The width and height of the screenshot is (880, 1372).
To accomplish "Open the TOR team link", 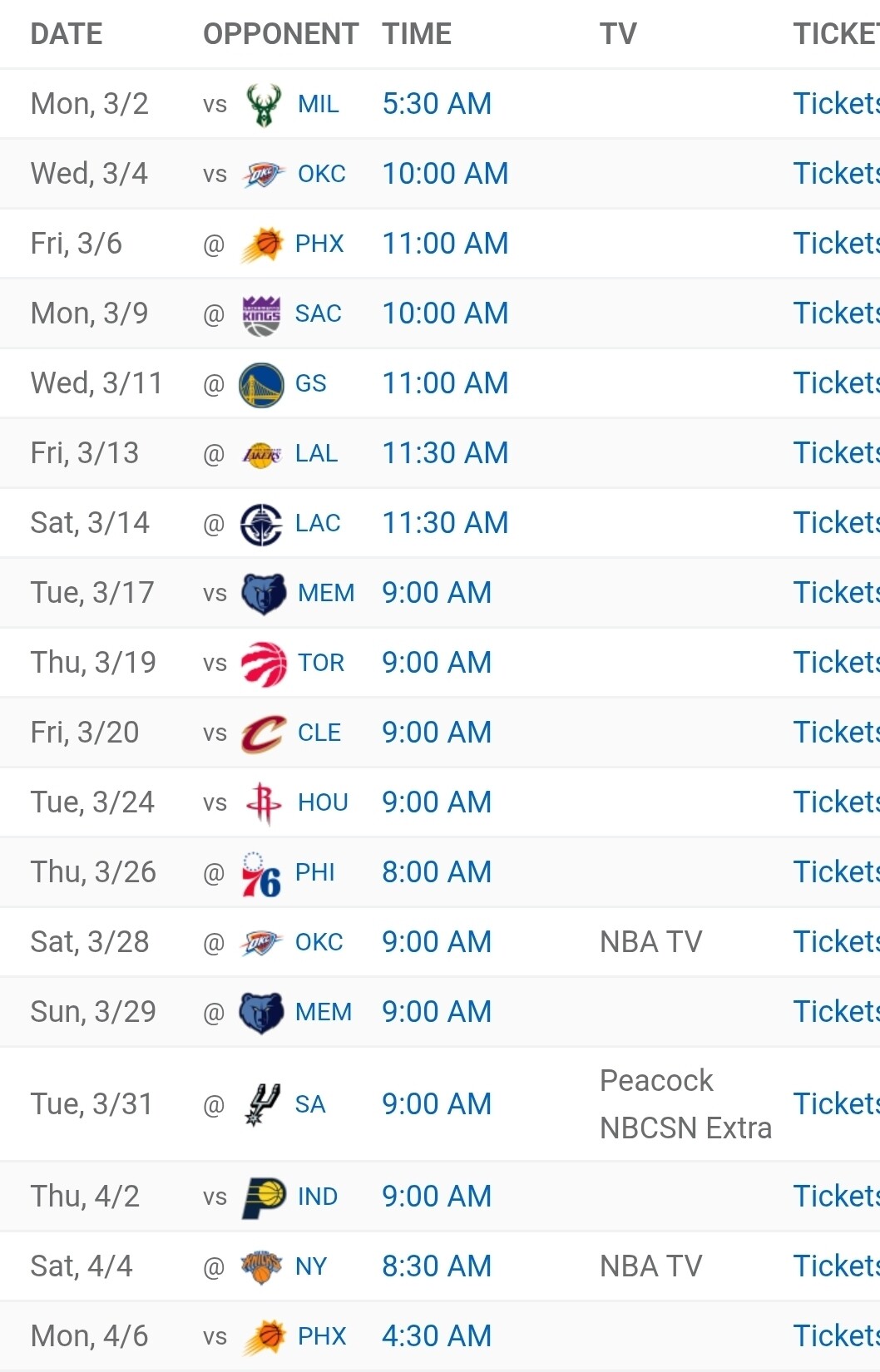I will click(x=320, y=663).
